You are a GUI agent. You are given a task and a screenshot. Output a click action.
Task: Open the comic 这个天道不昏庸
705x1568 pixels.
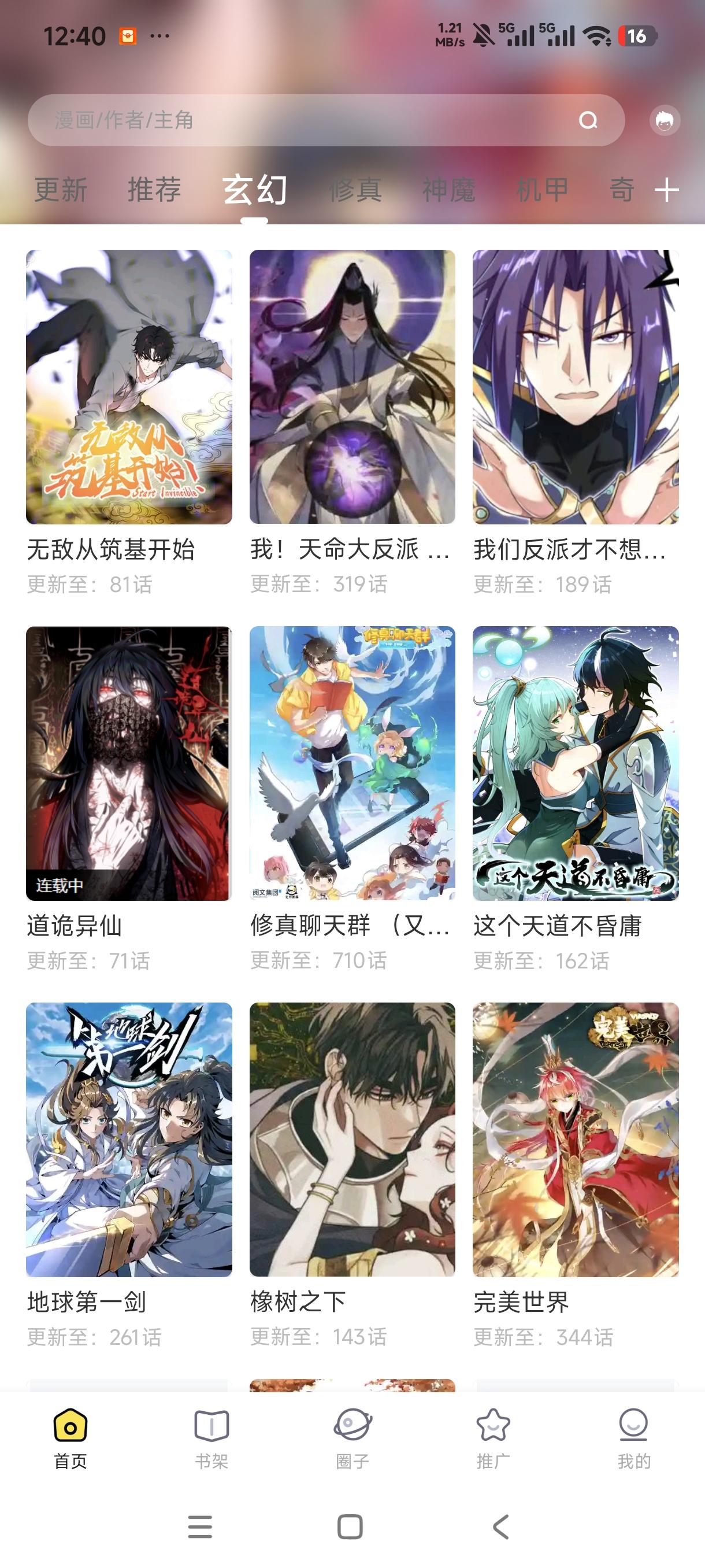tap(576, 763)
